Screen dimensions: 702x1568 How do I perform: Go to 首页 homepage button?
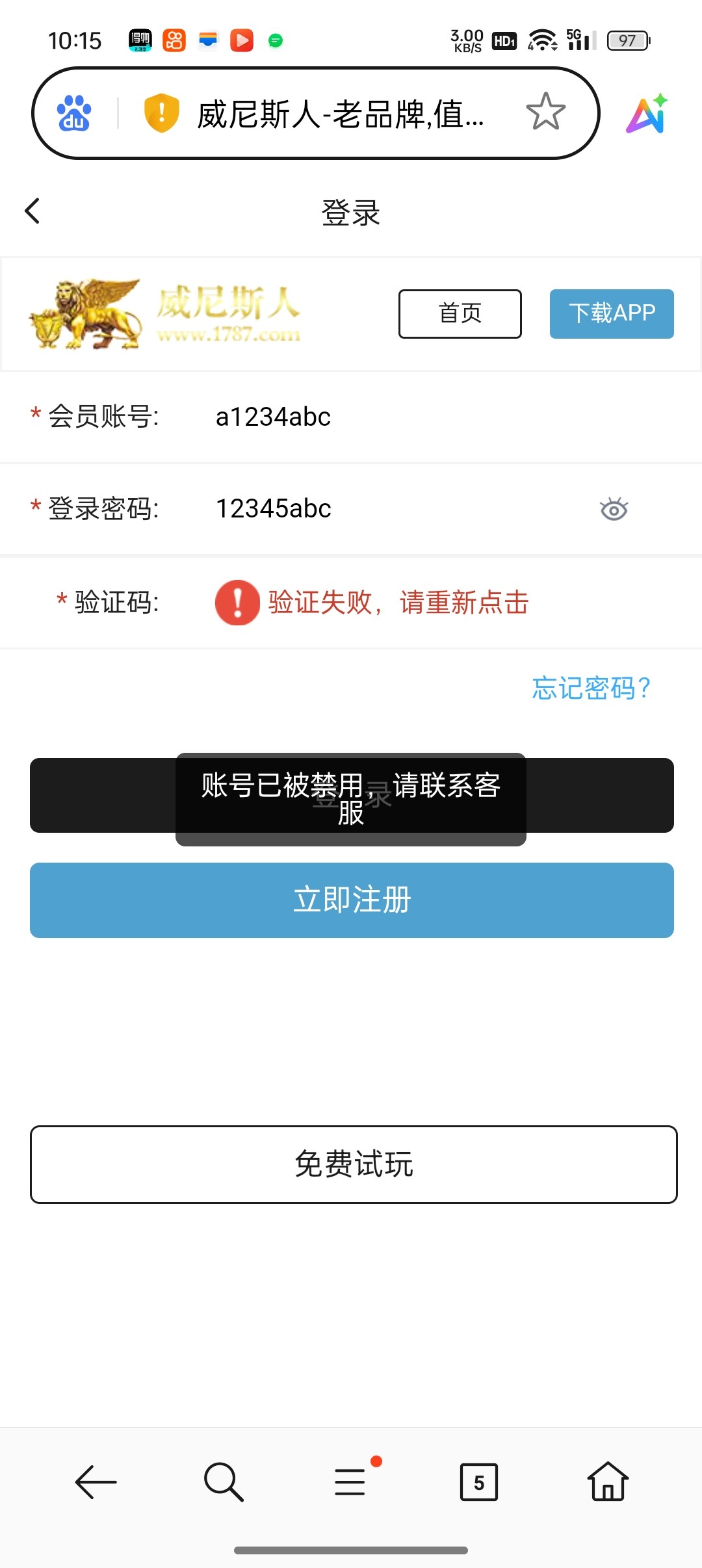point(460,313)
